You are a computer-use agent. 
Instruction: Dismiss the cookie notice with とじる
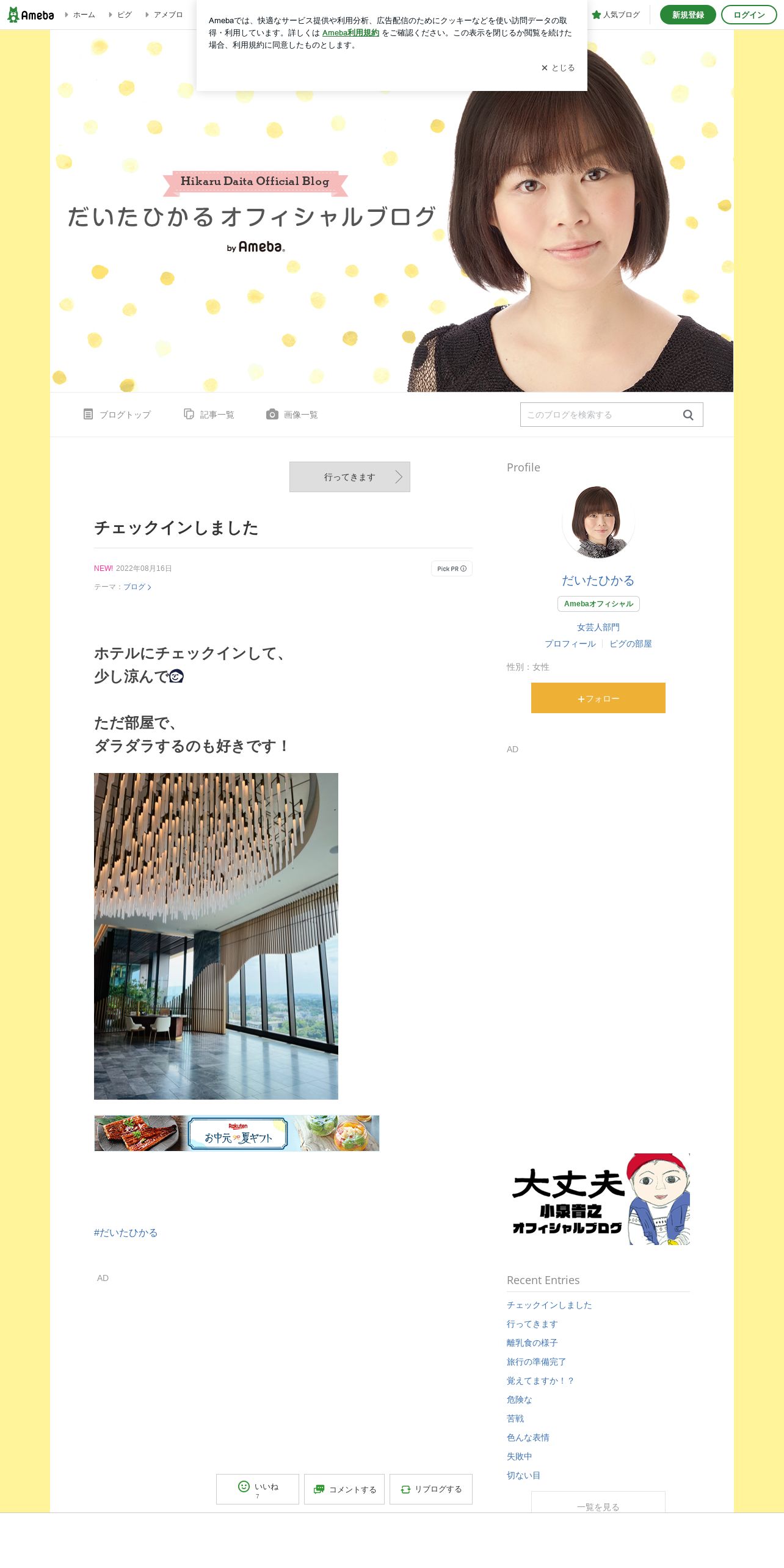click(x=558, y=68)
